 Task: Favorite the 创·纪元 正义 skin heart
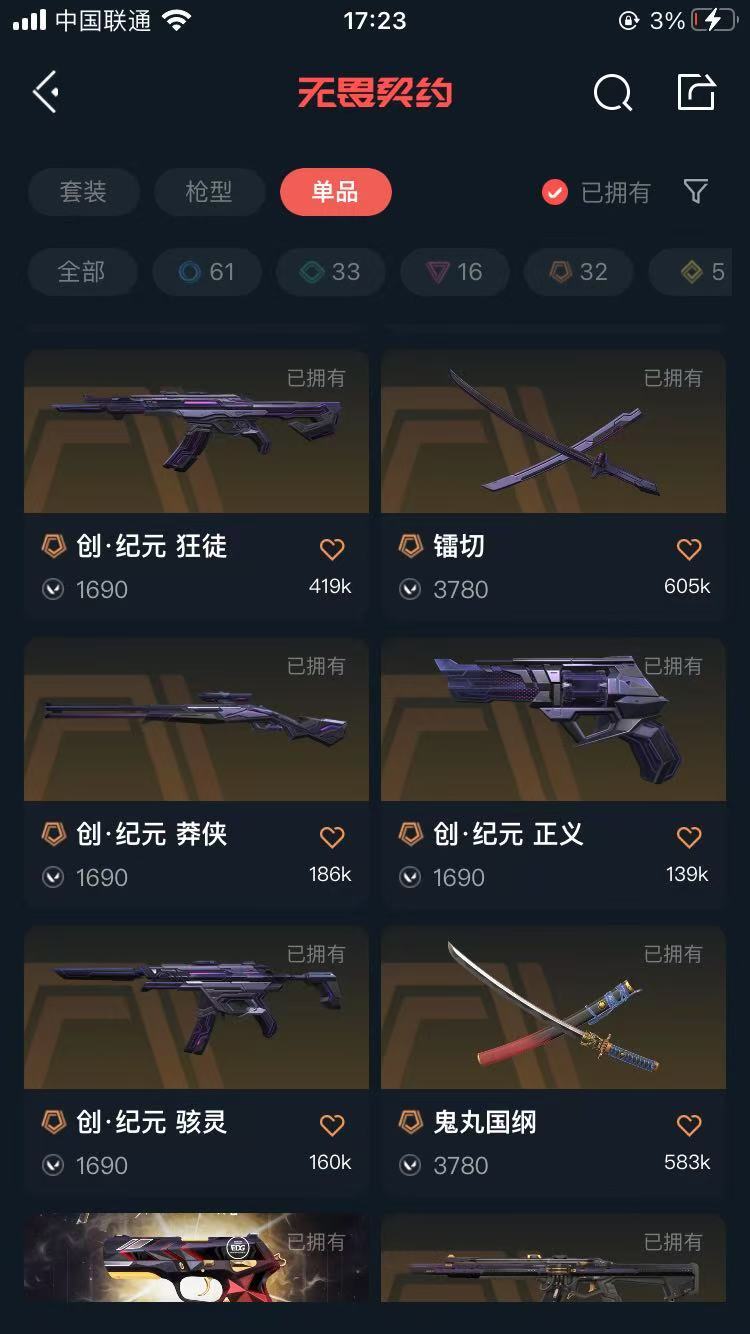click(689, 837)
